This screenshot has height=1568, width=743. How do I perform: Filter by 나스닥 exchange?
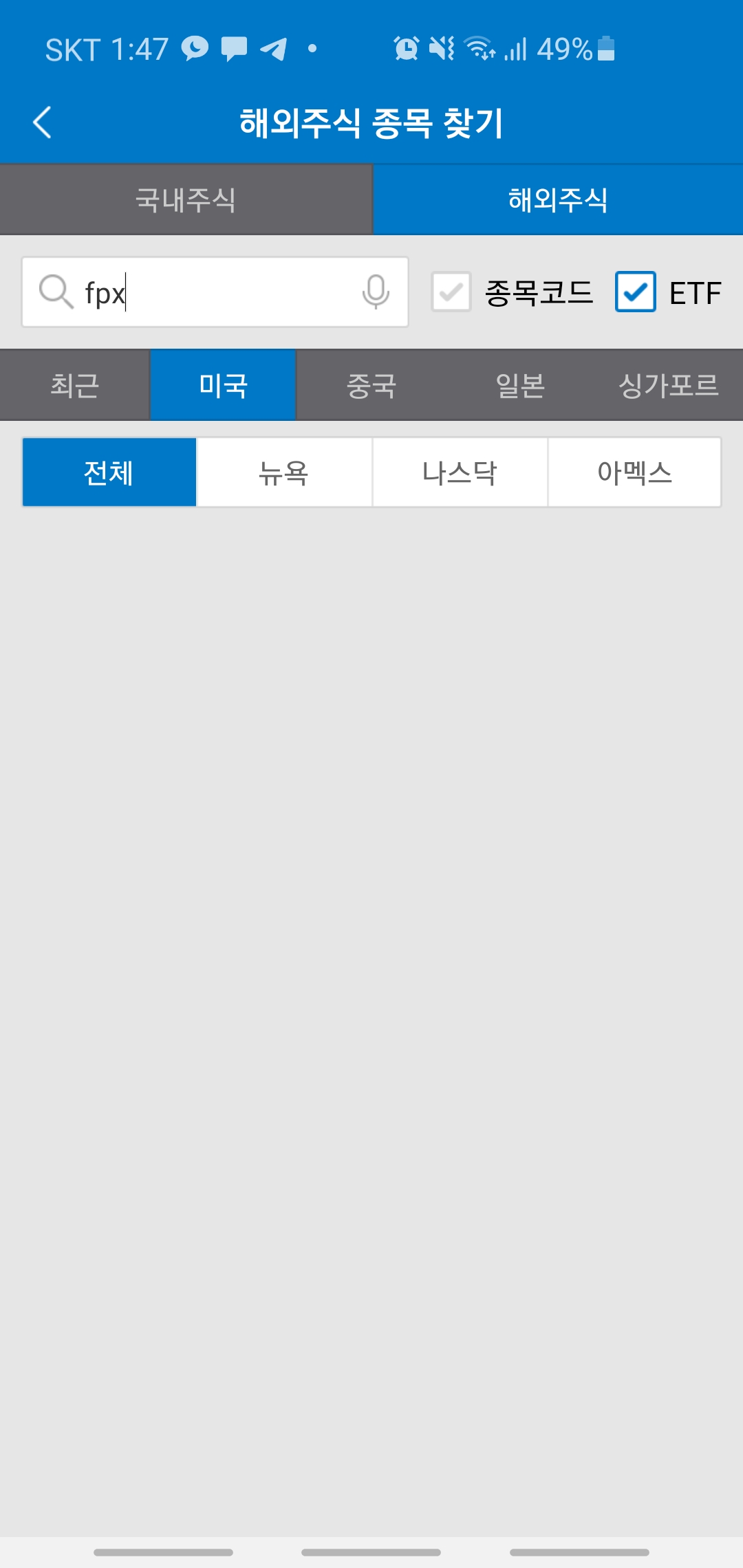[460, 472]
